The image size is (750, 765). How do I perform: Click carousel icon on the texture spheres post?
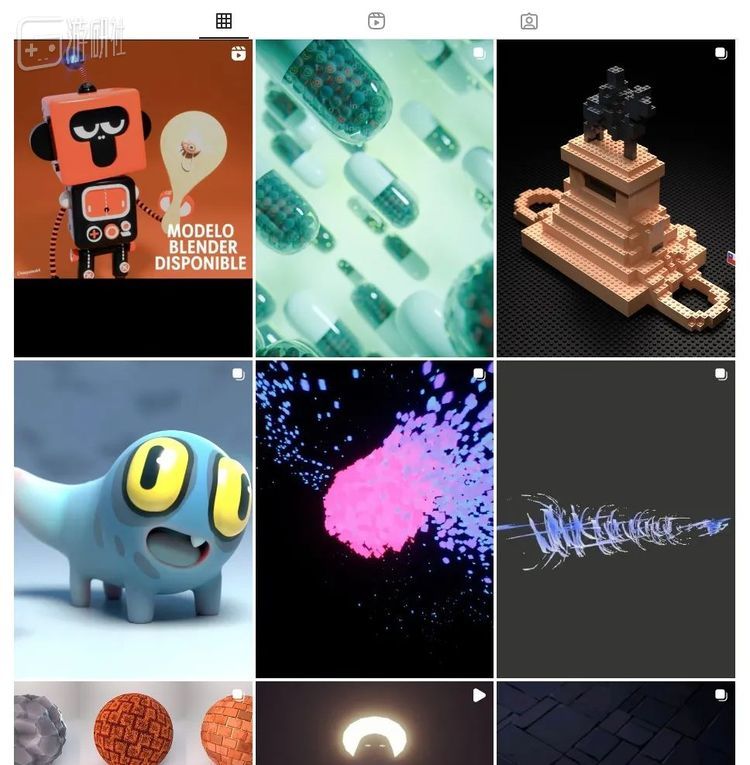237,695
